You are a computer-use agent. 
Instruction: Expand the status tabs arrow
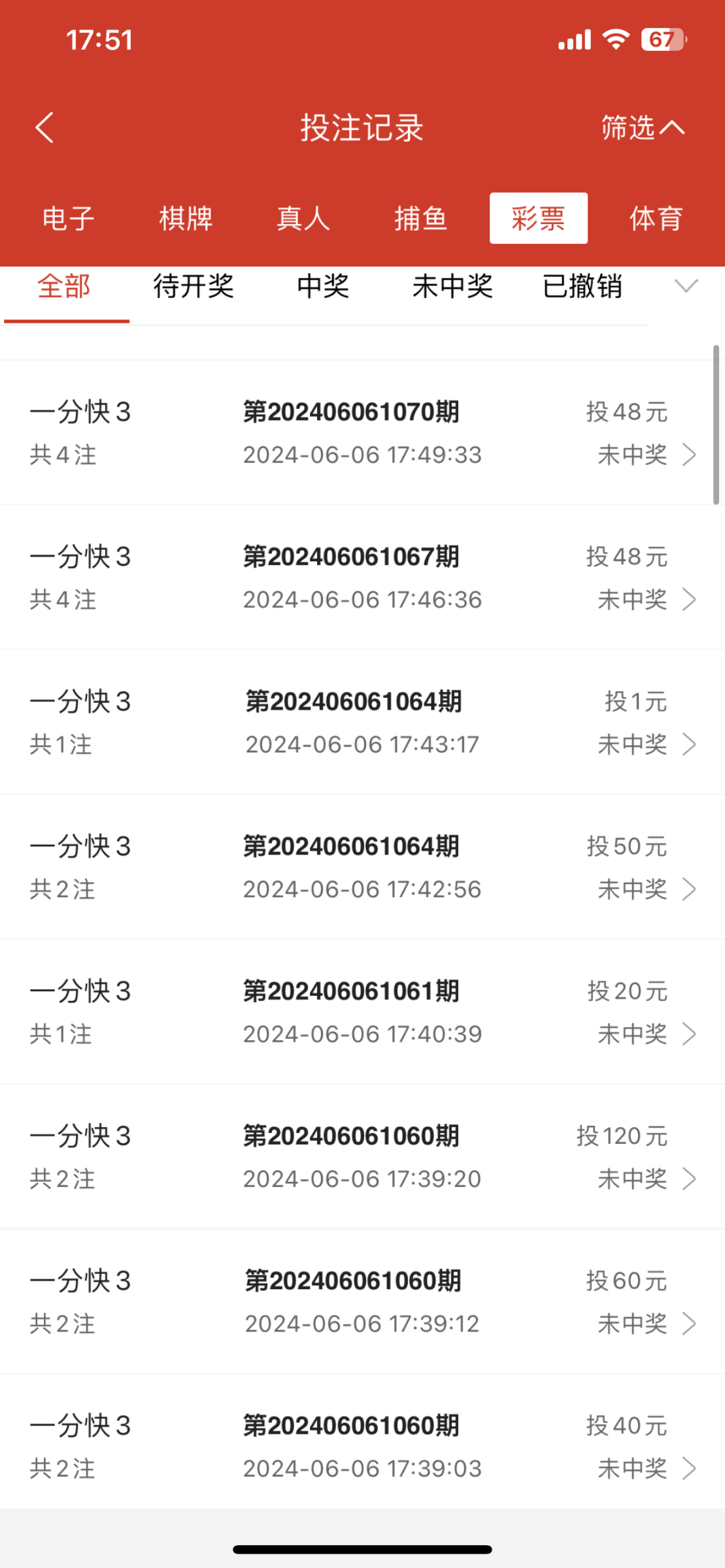tap(686, 286)
